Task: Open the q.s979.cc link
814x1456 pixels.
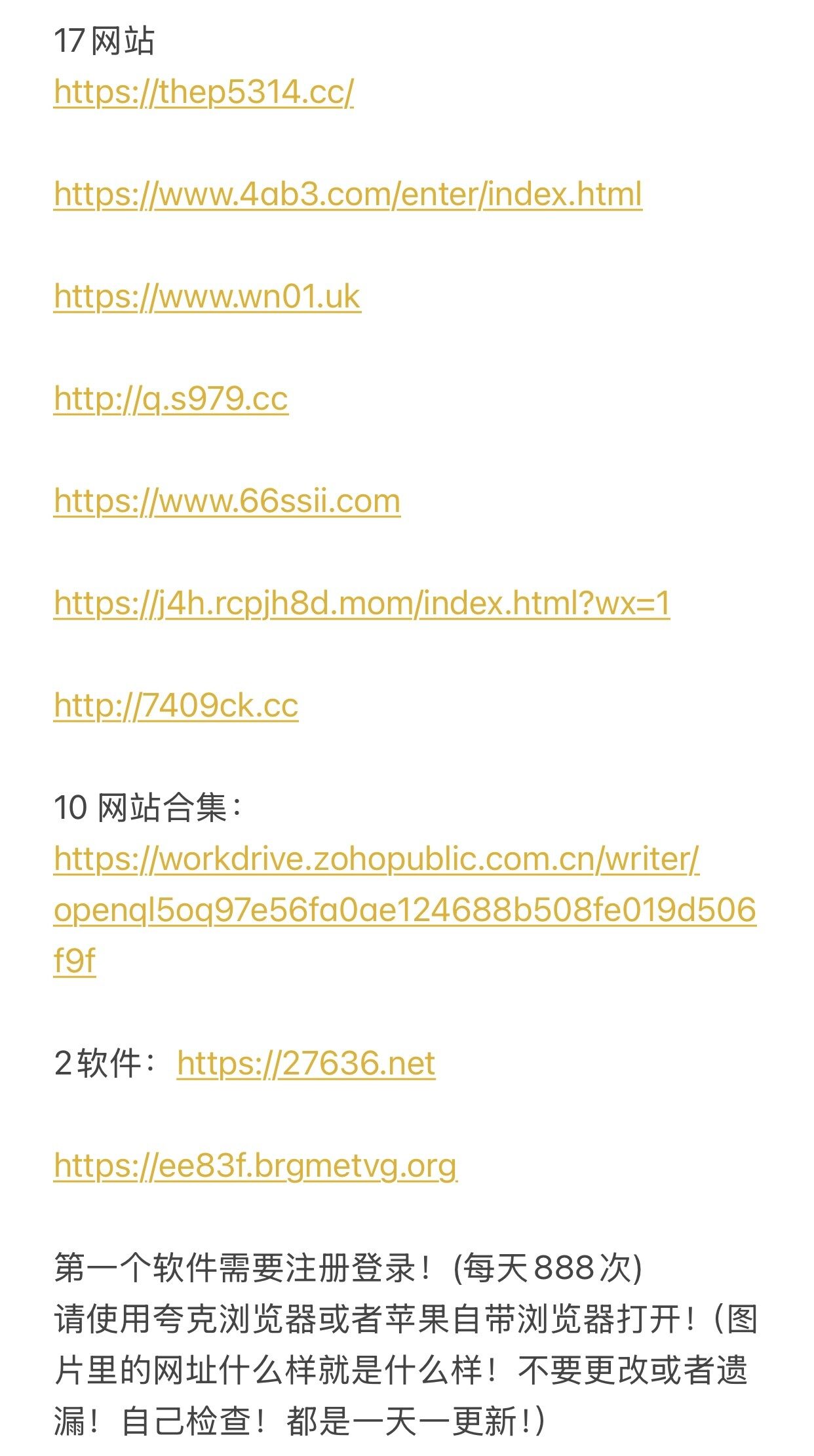Action: coord(171,399)
